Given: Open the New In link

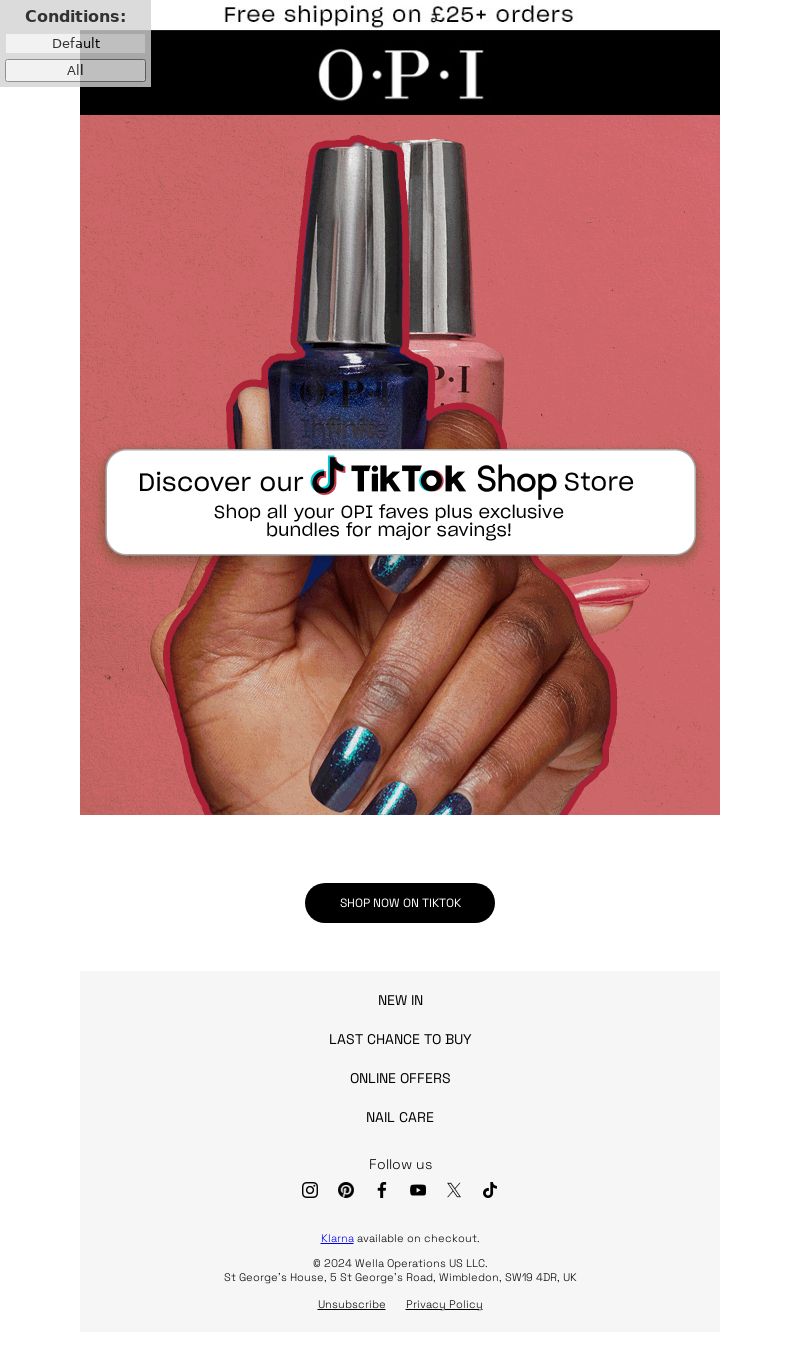Looking at the screenshot, I should [400, 1000].
